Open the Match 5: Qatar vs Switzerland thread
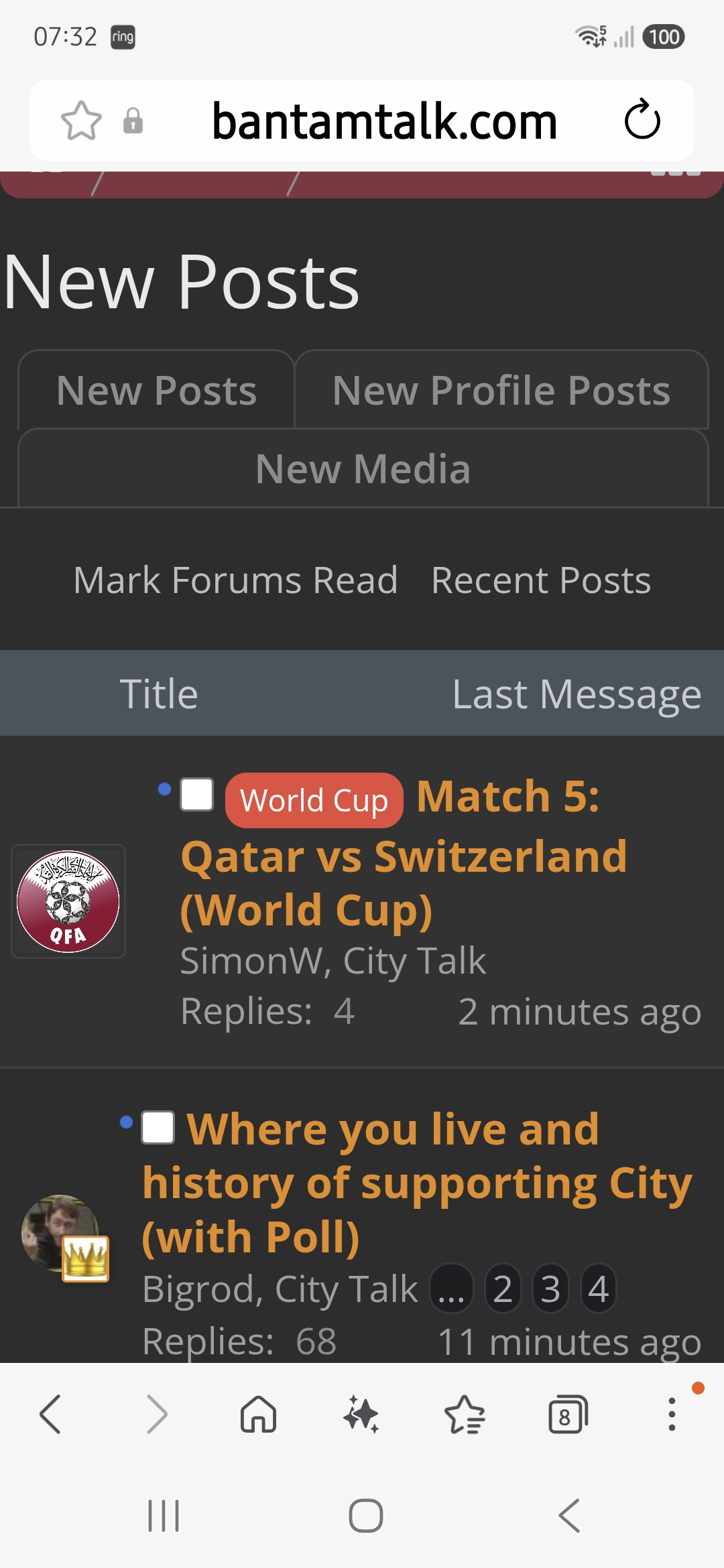724x1568 pixels. click(404, 854)
